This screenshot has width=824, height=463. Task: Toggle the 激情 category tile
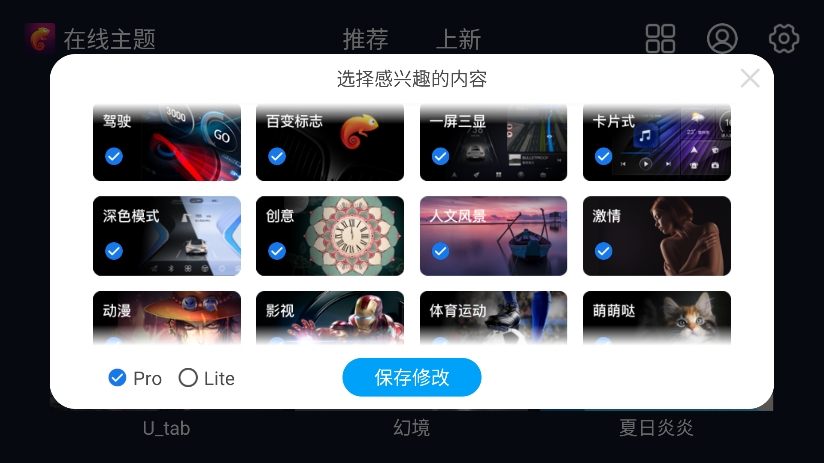(656, 236)
